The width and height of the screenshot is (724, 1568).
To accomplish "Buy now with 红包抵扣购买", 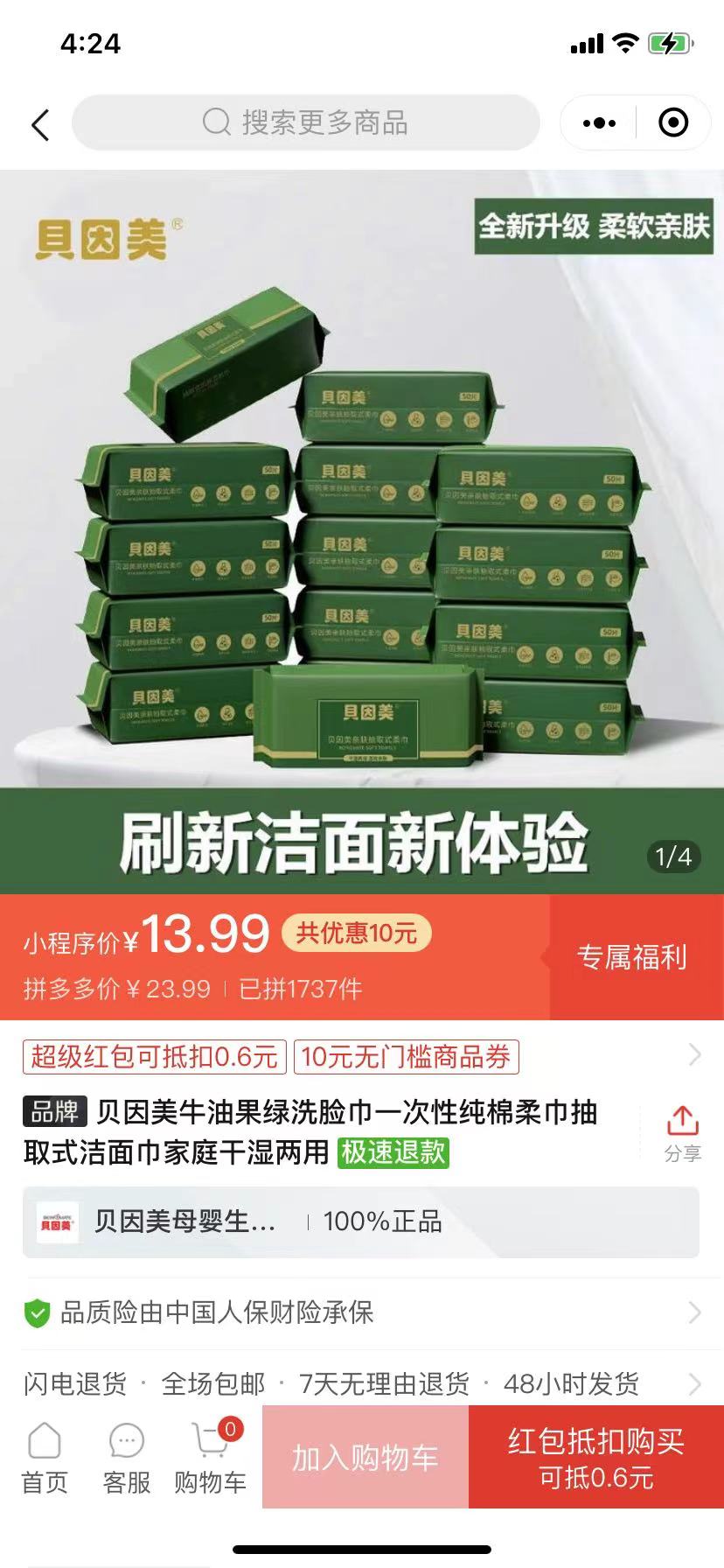I will click(x=596, y=1458).
